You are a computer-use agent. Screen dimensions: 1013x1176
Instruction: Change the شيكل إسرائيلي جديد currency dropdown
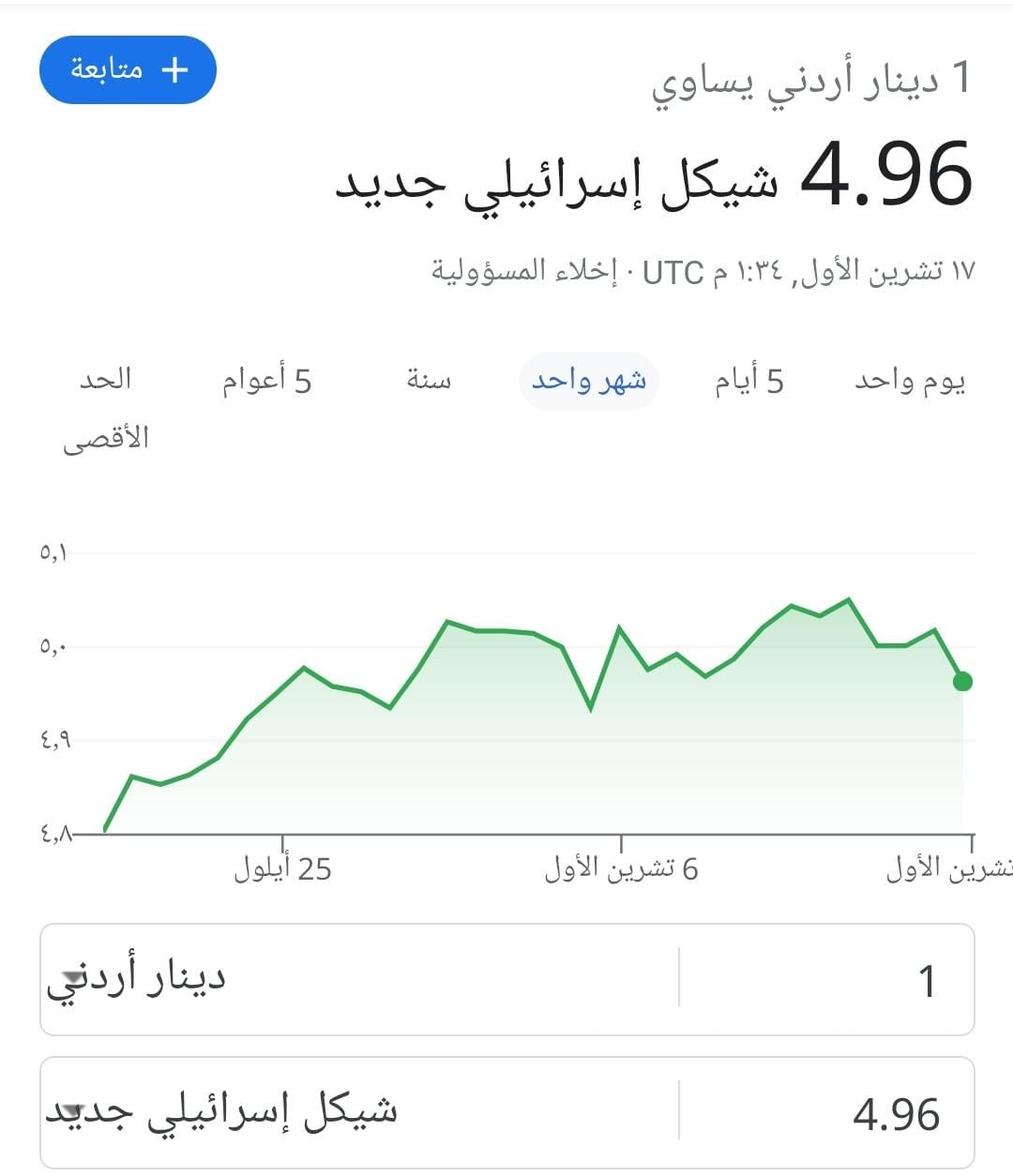point(356,1114)
